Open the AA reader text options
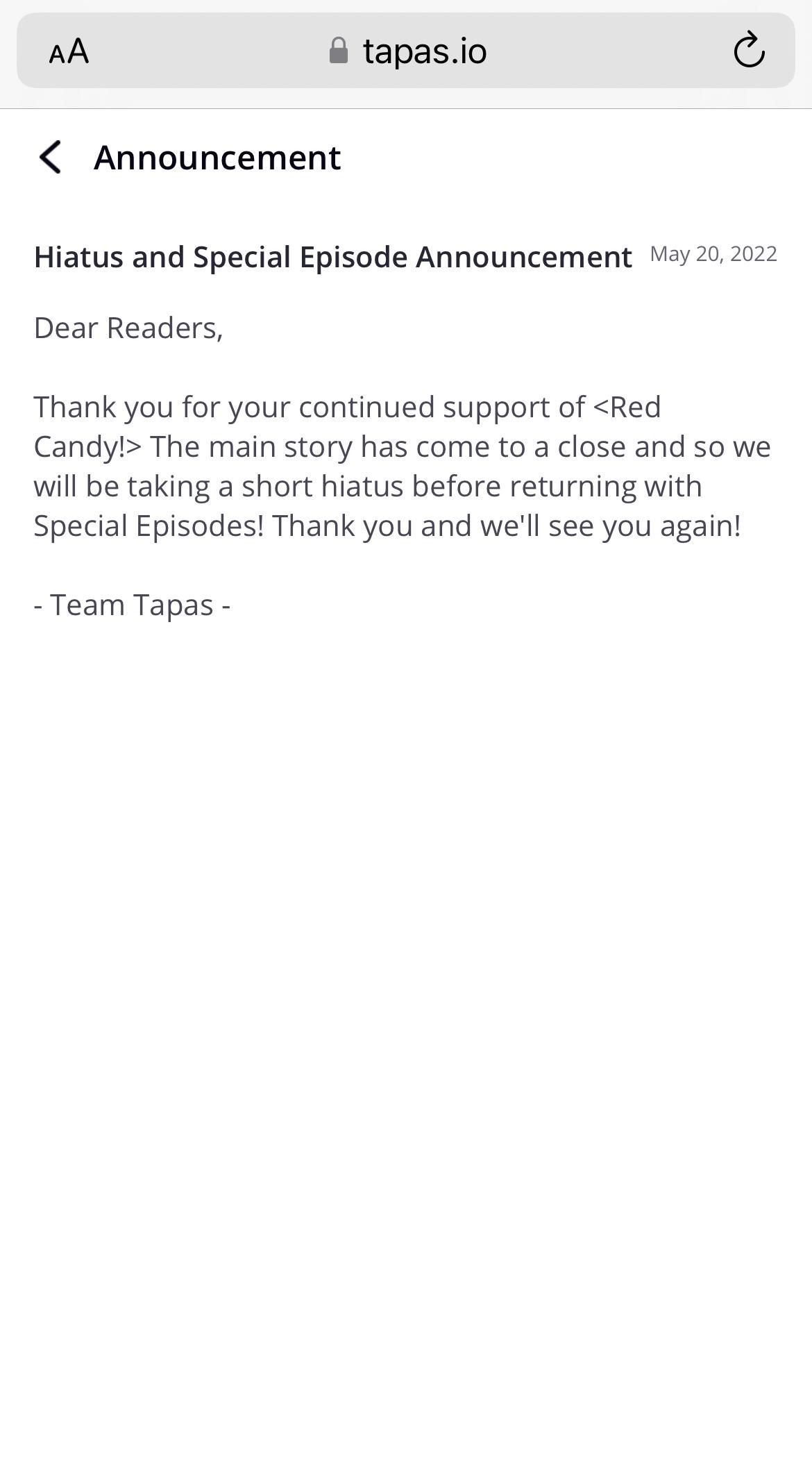The image size is (812, 1460). [69, 51]
